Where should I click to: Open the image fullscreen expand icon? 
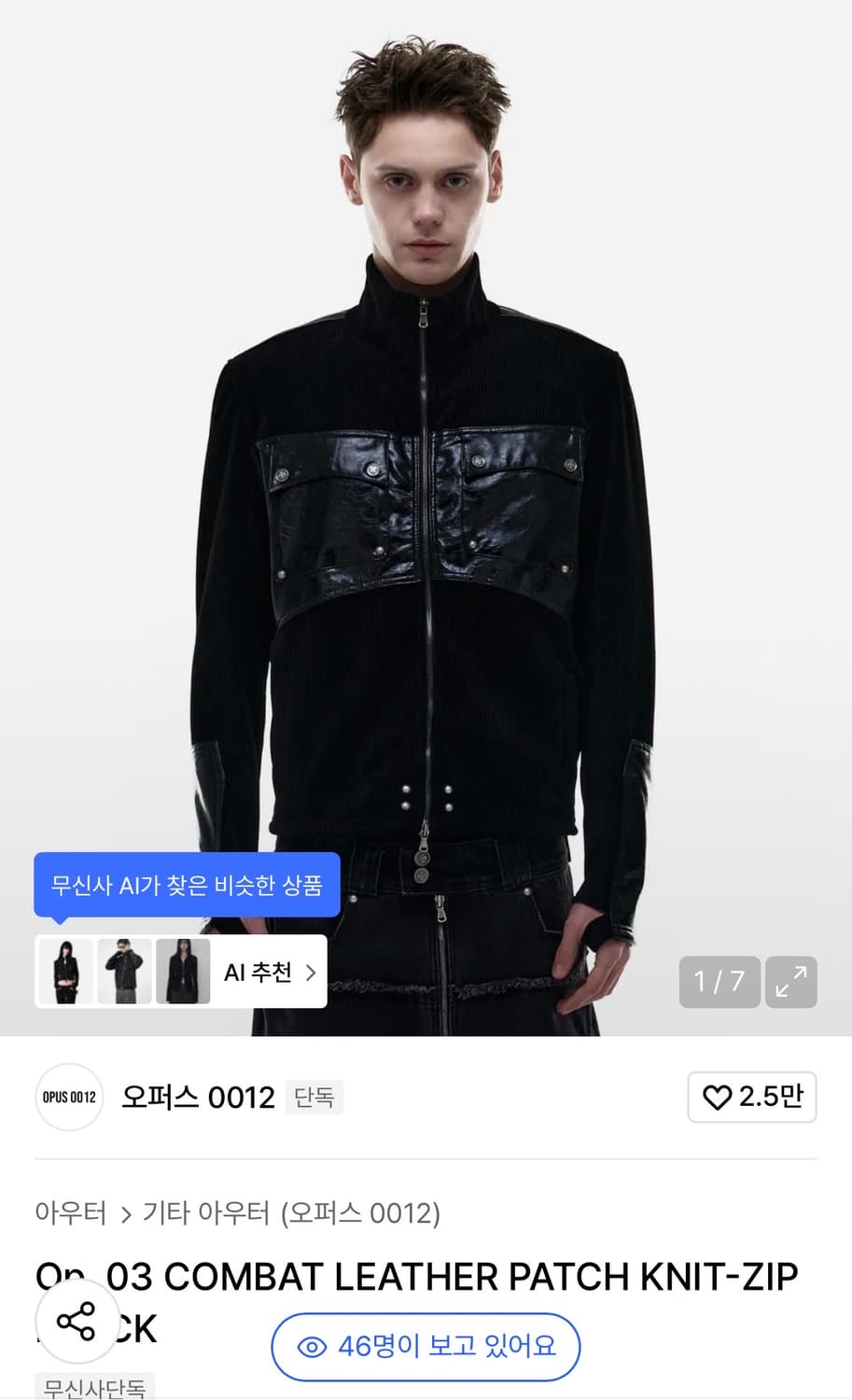(790, 982)
